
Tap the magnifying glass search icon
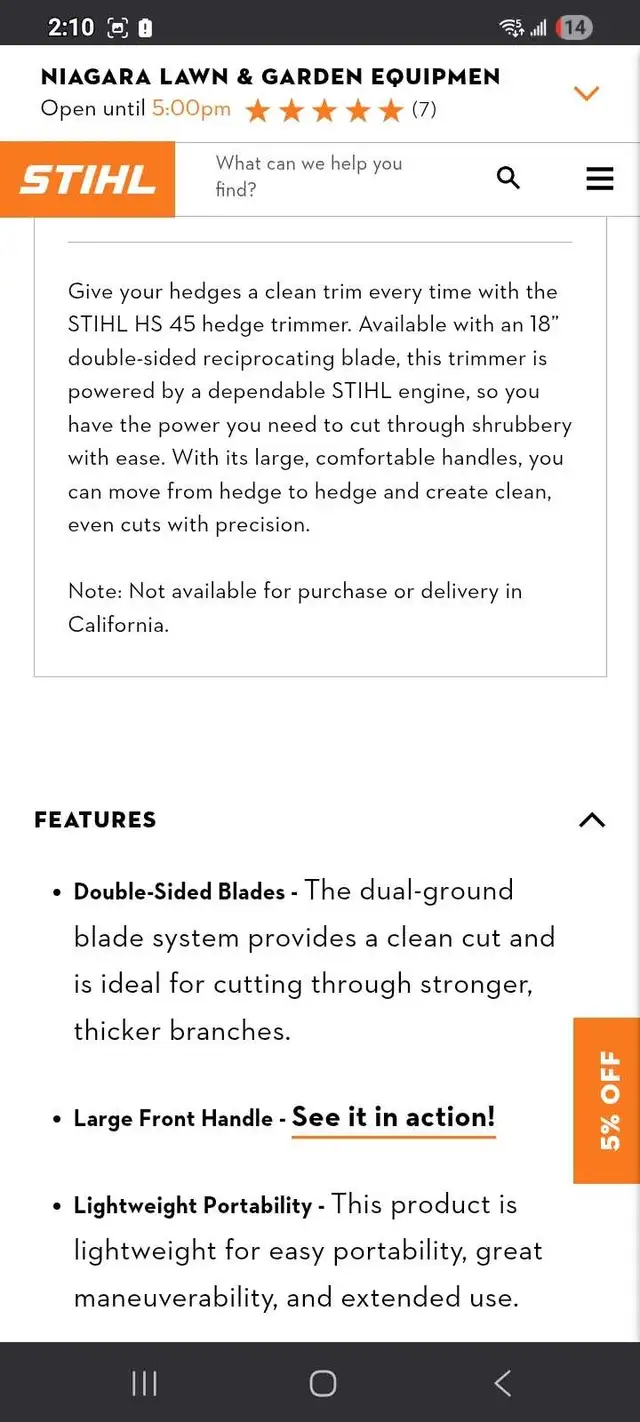tap(508, 179)
